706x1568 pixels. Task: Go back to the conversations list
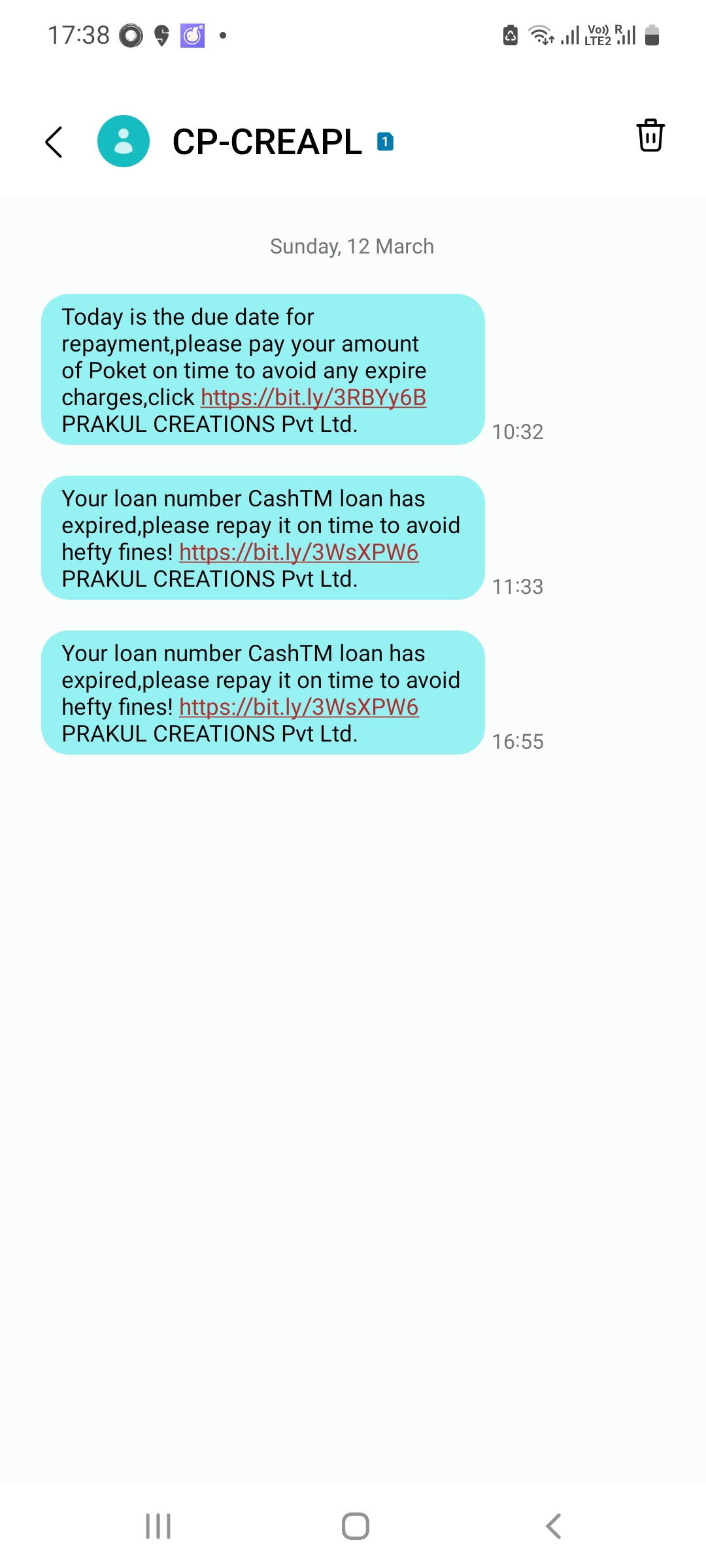pos(54,142)
